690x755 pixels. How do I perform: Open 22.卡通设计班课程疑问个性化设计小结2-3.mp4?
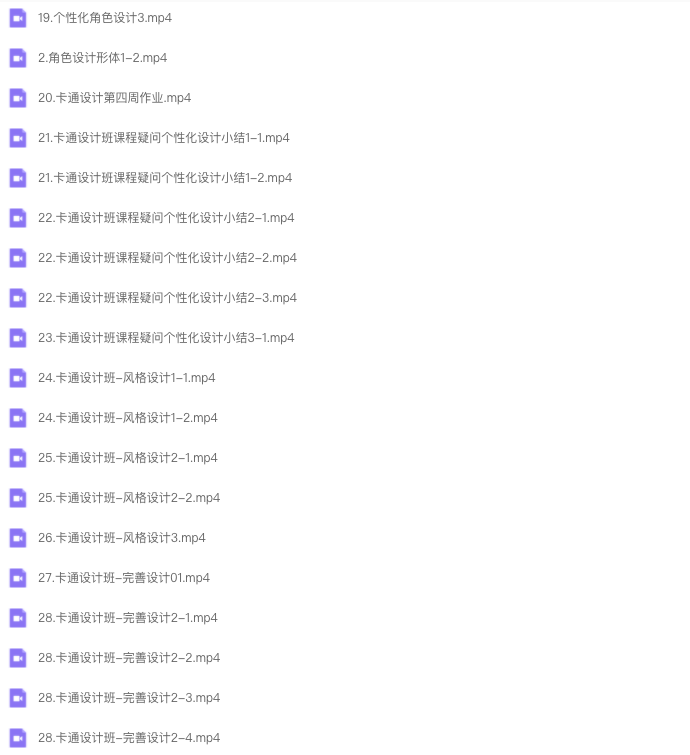[x=167, y=298]
